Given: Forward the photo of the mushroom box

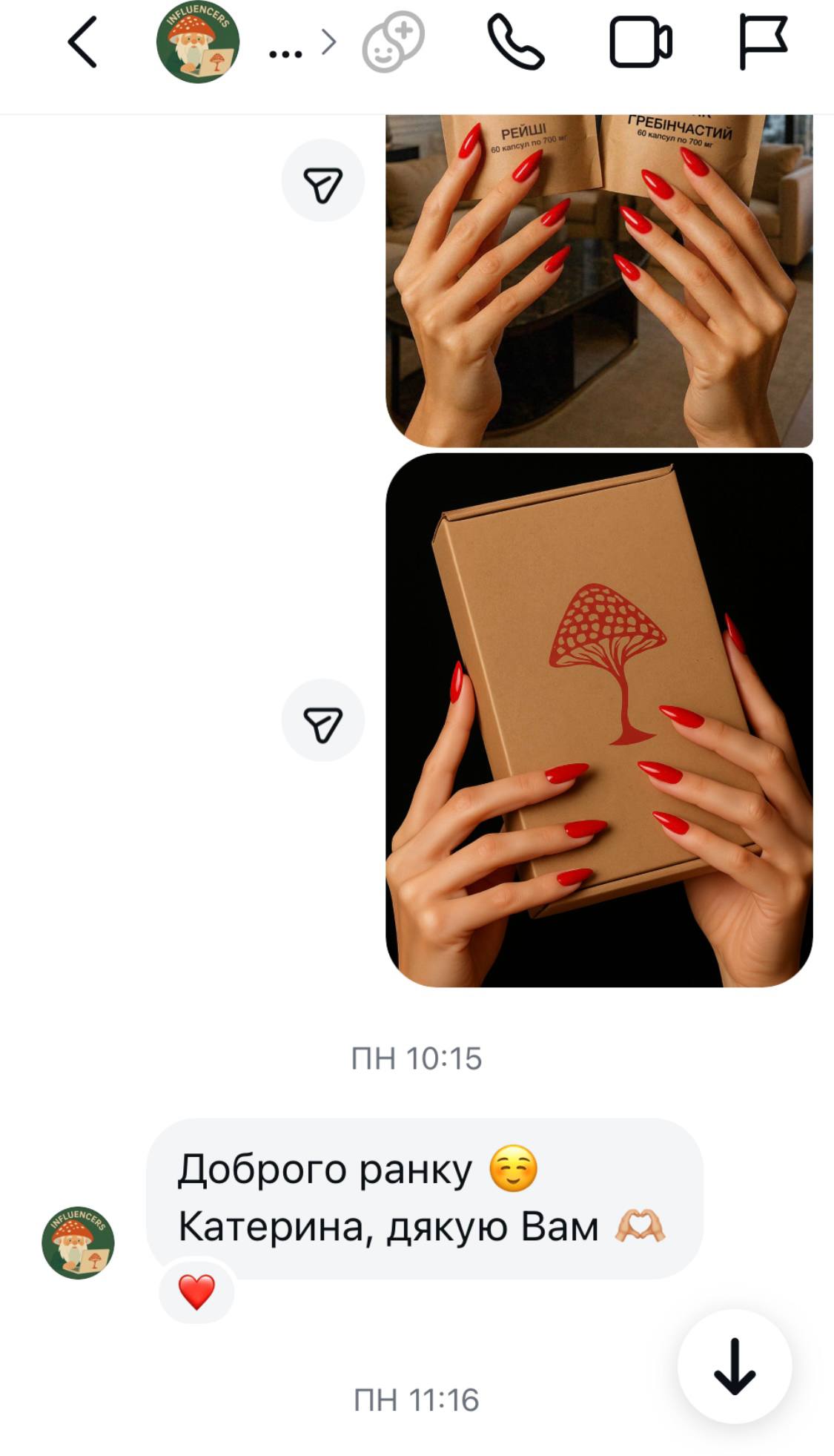Looking at the screenshot, I should click(x=322, y=720).
